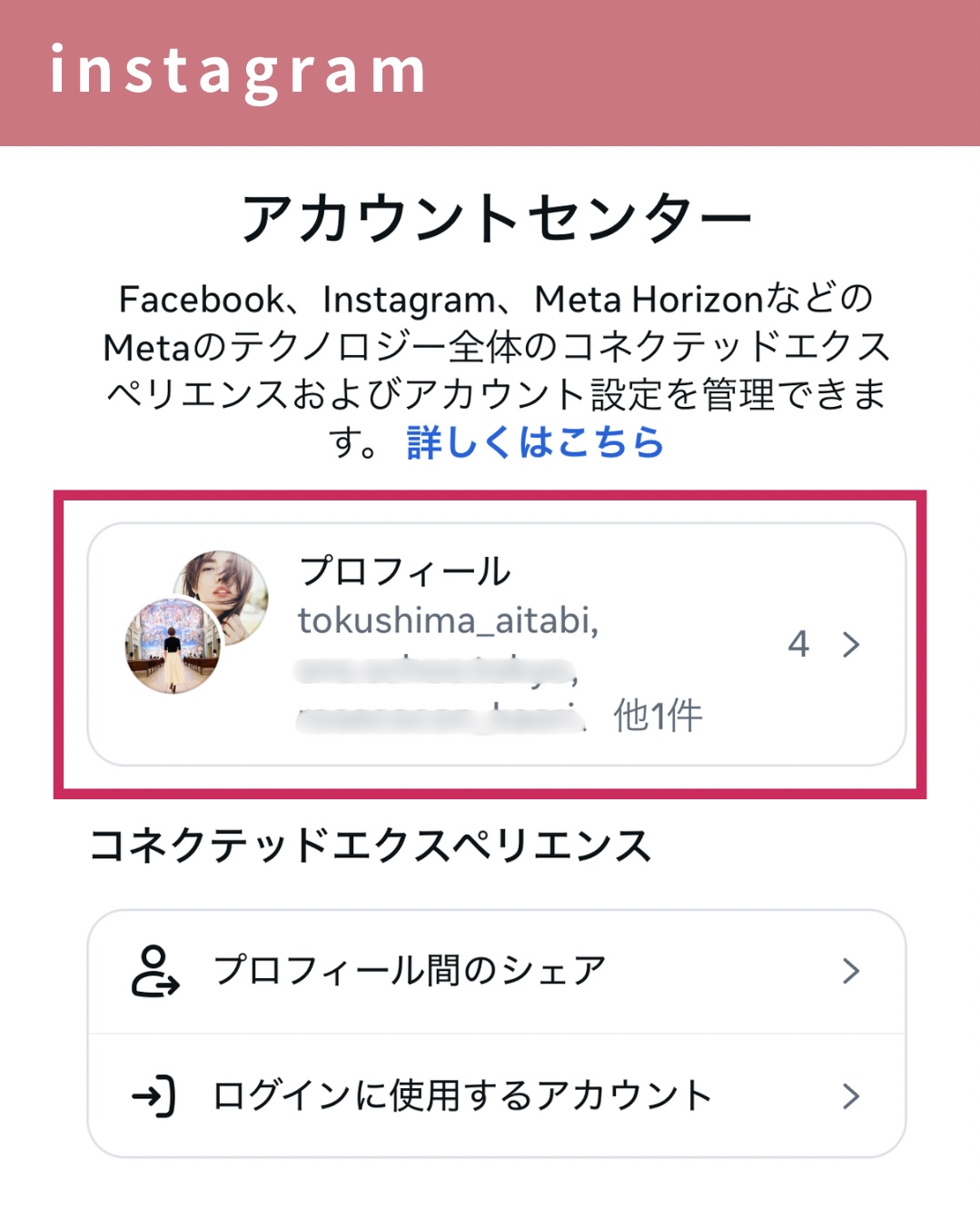Open プロフィール間のシェア settings
The image size is (980, 1208).
[496, 971]
